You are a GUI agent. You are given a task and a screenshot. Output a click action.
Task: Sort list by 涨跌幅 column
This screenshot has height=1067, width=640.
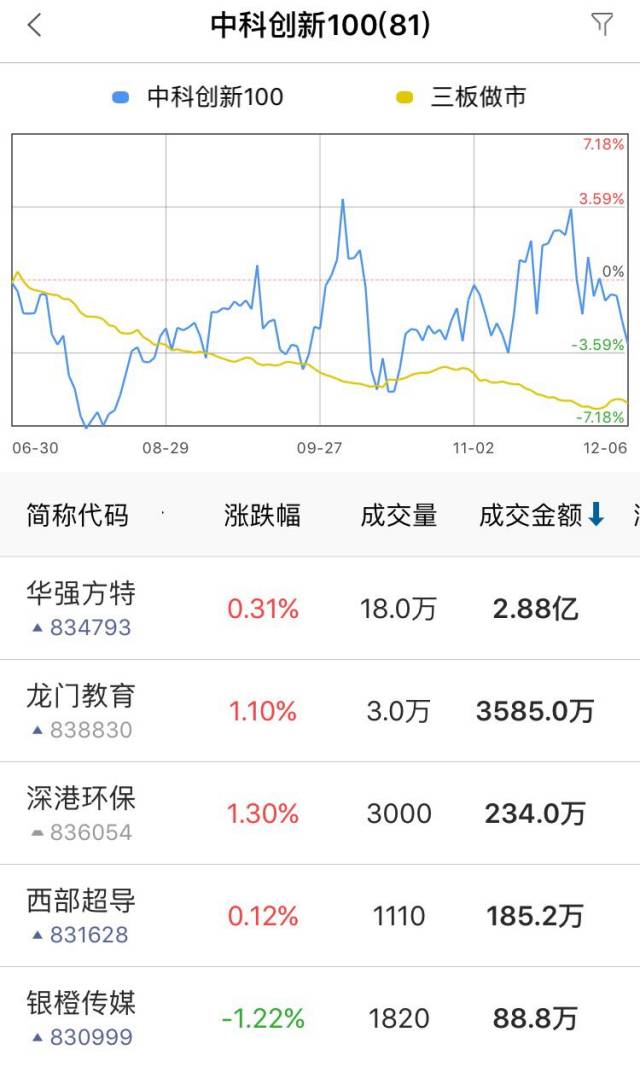pos(262,515)
